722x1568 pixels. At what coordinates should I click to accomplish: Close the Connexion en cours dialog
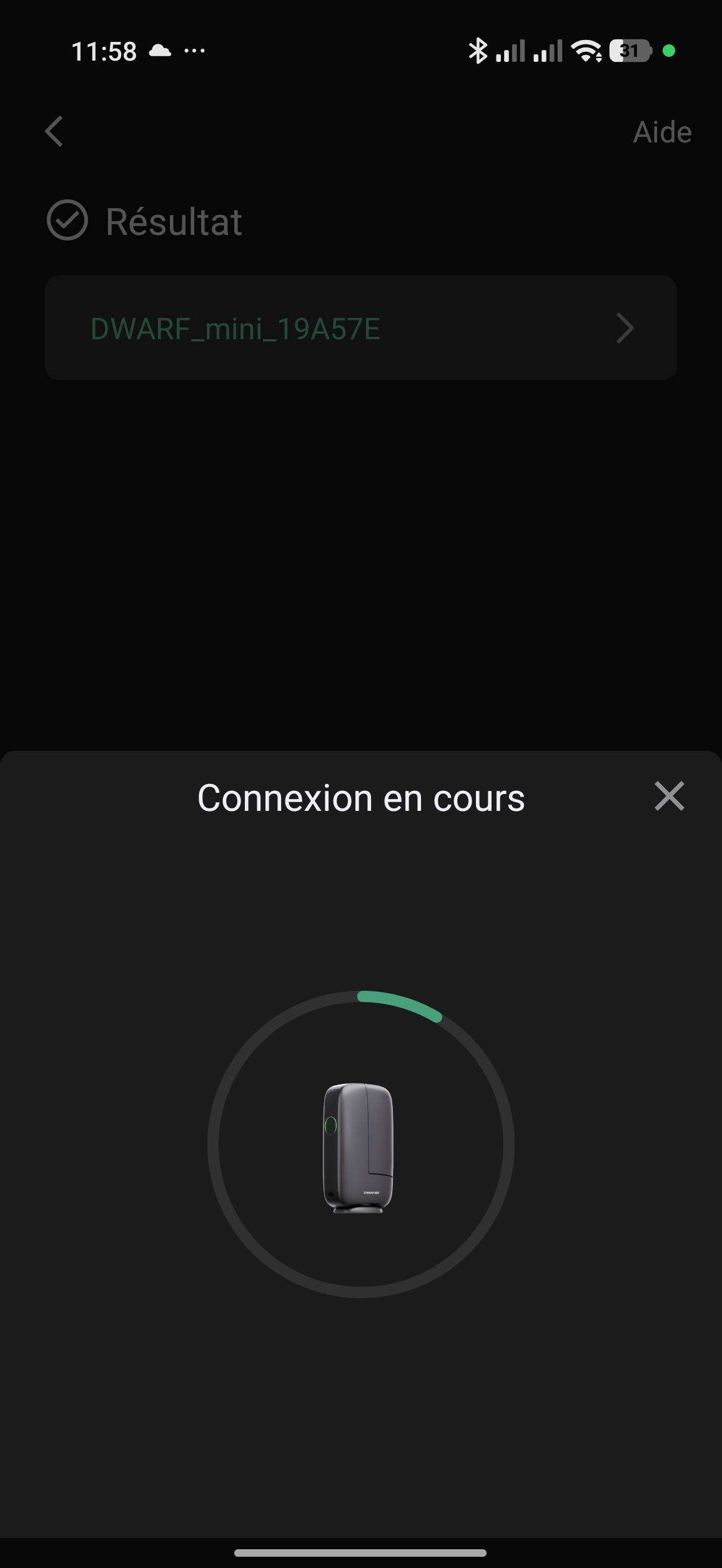pos(669,796)
